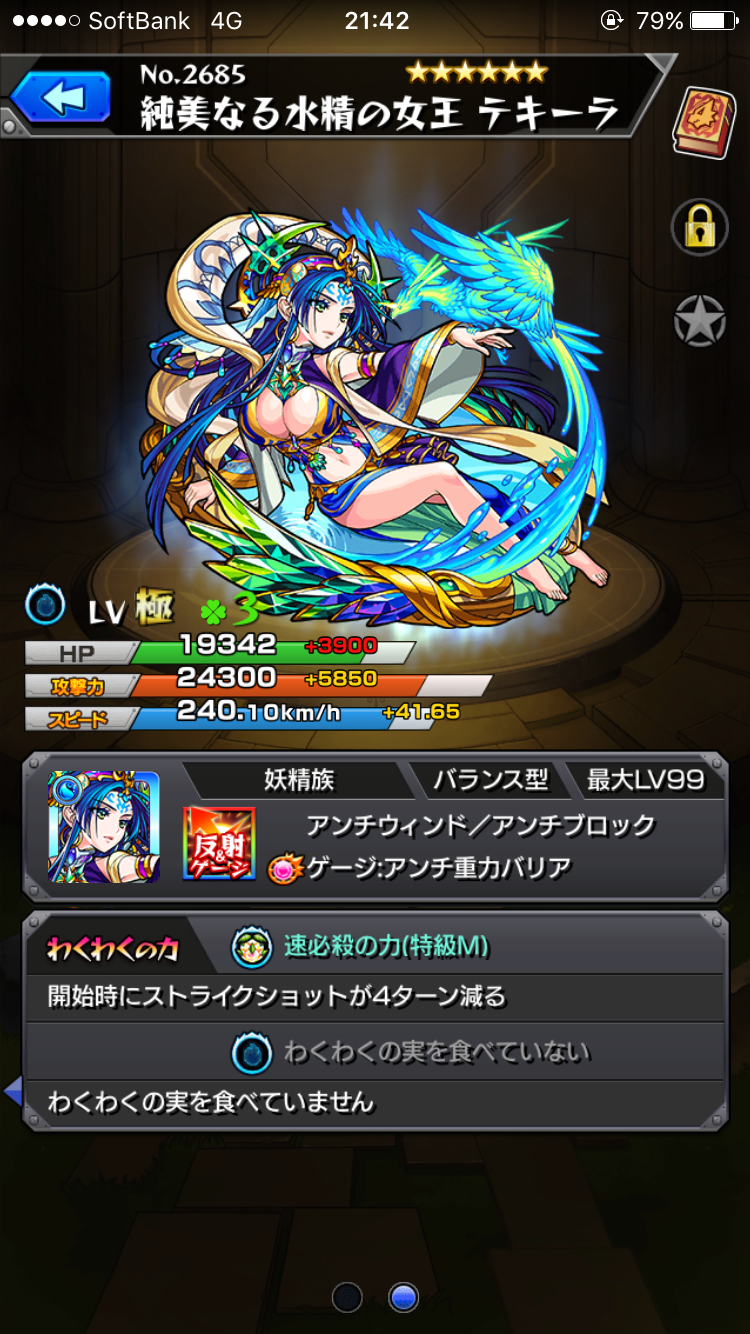750x1334 pixels.
Task: Tap the small left arrow beside the info panel
Action: pyautogui.click(x=12, y=1092)
